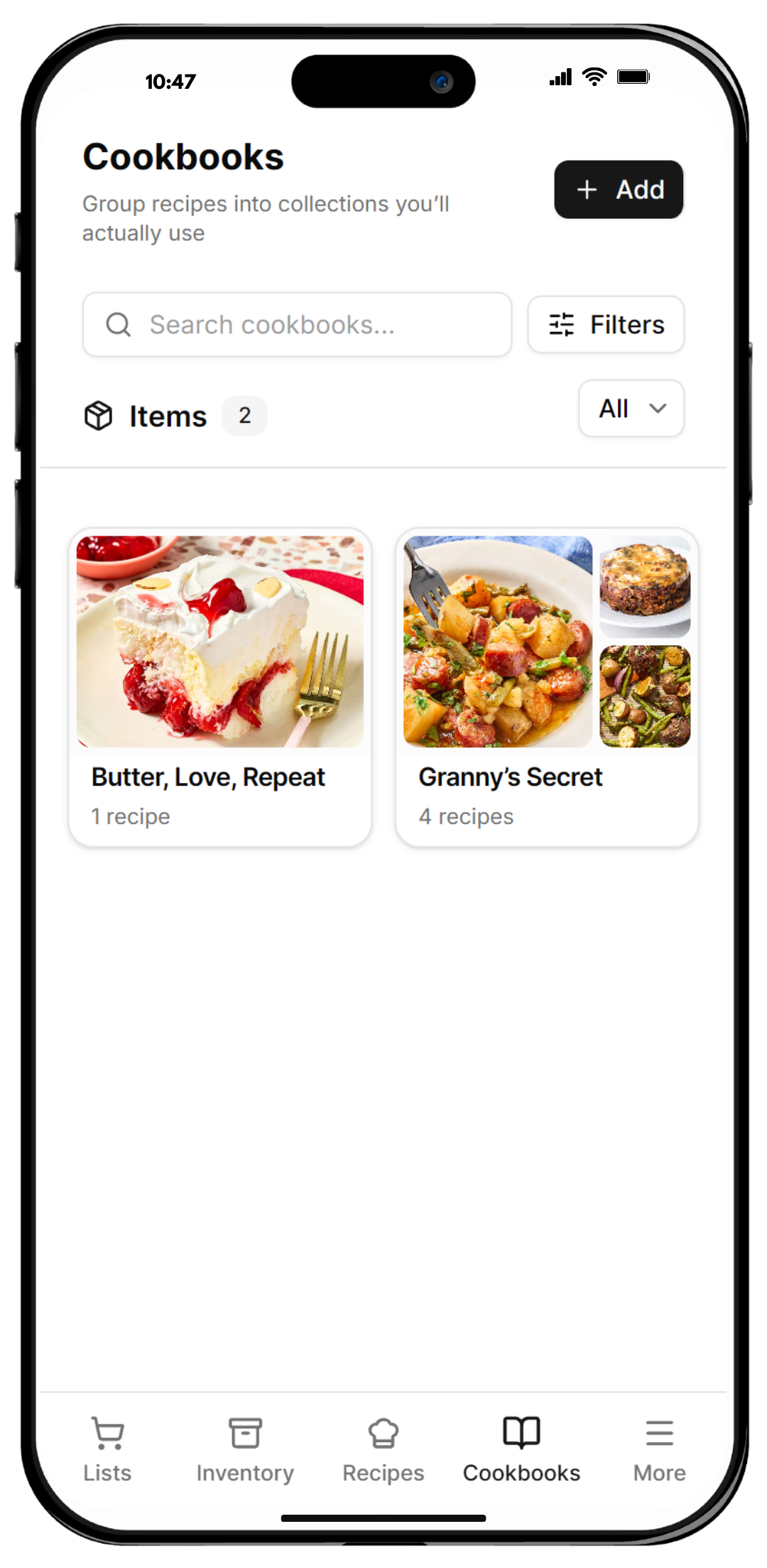
Task: Click the '2' items count badge
Action: (x=244, y=416)
